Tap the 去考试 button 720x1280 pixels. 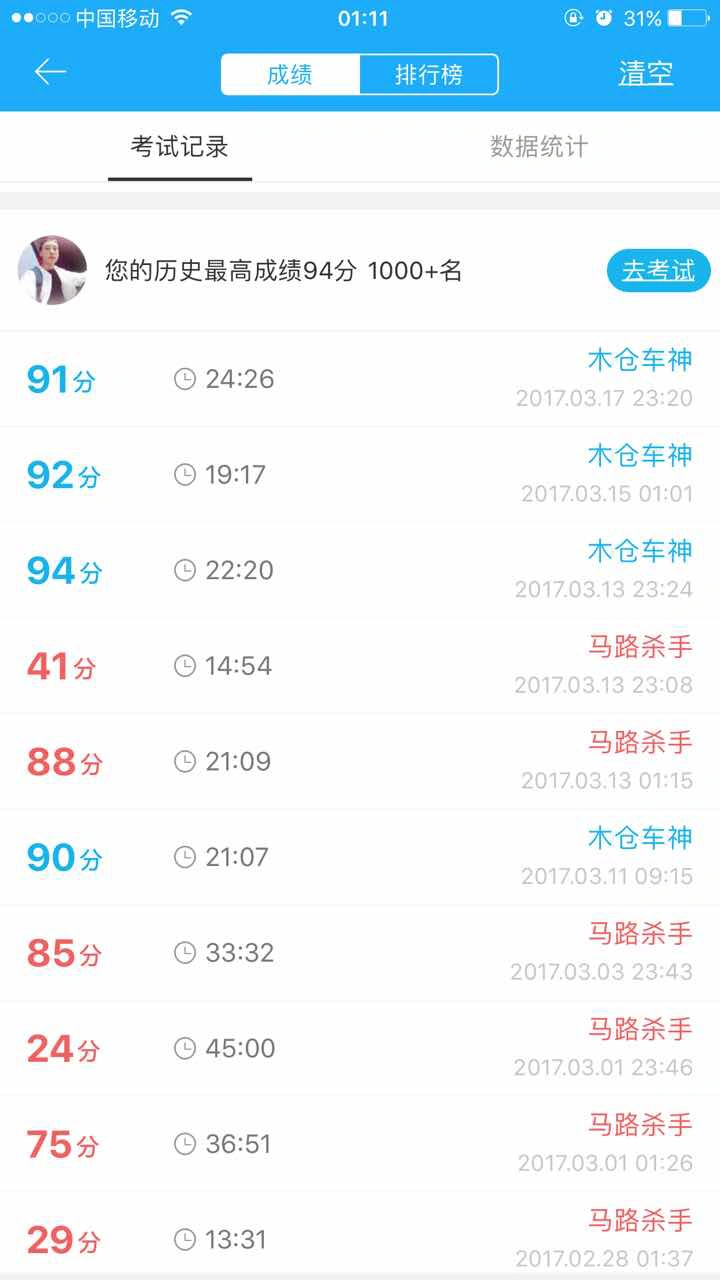click(x=658, y=270)
